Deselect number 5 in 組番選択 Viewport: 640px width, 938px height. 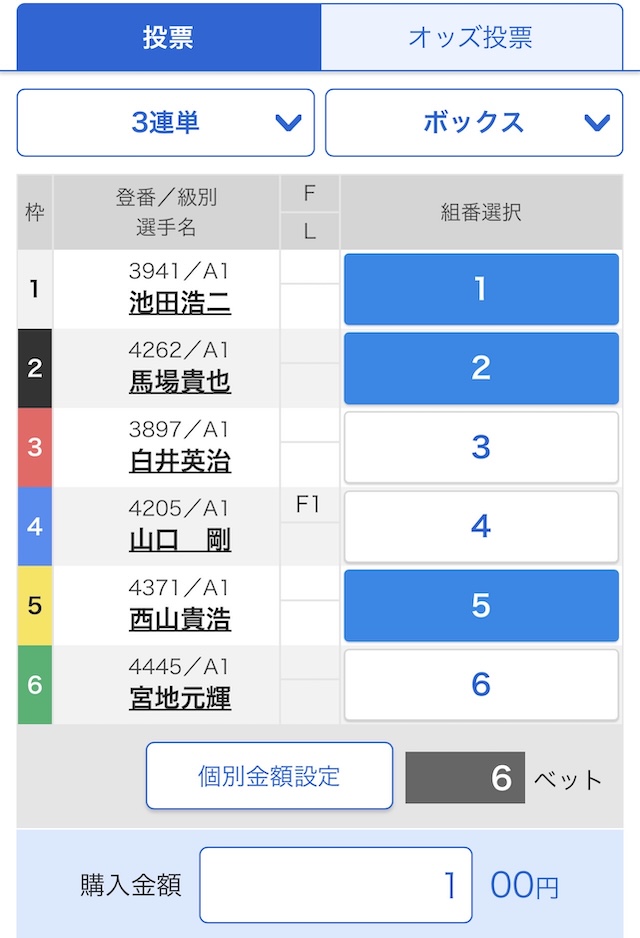481,605
